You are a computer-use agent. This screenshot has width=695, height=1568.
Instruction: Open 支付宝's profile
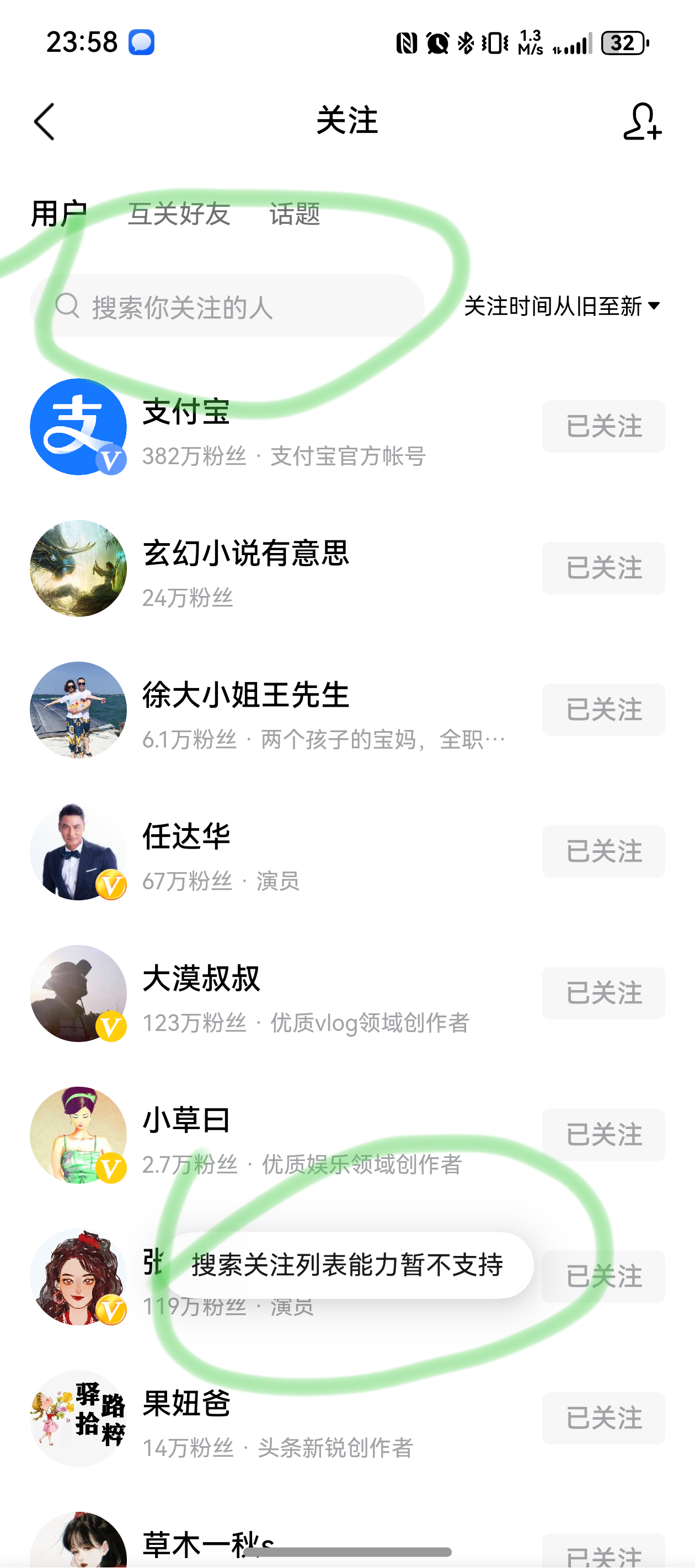[x=186, y=413]
